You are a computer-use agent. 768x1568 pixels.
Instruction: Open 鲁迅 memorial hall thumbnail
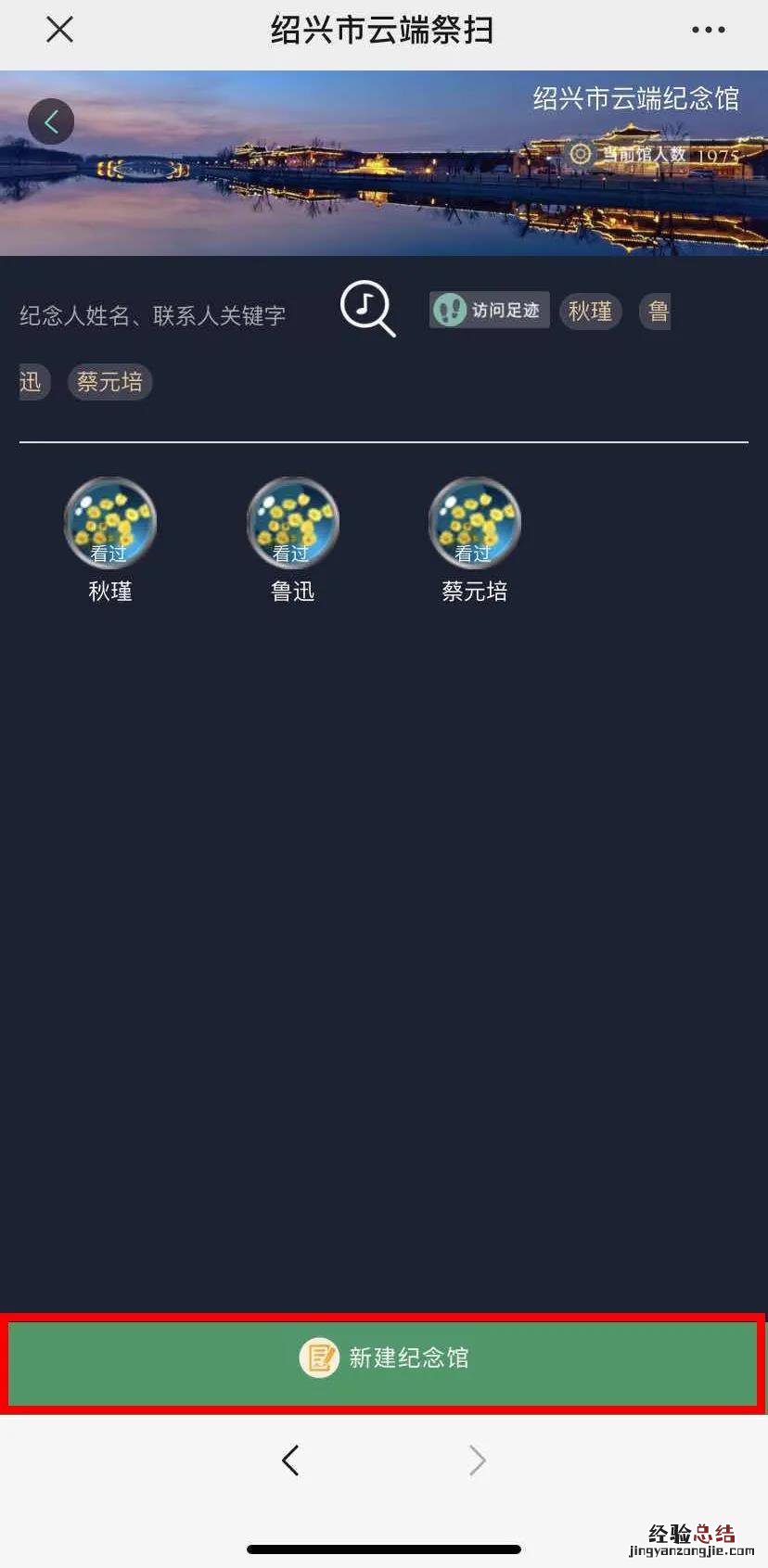pos(293,524)
